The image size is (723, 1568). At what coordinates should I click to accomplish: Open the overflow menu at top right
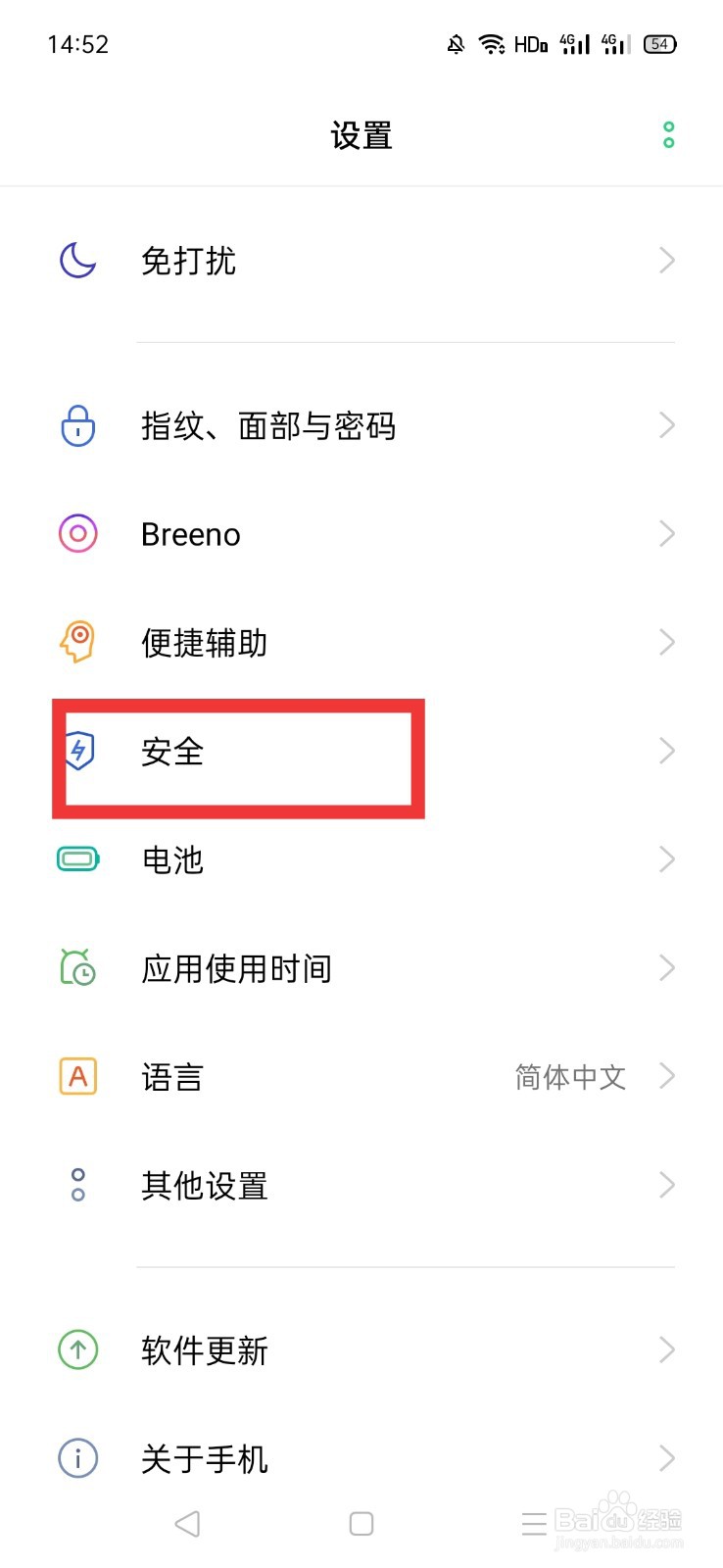(669, 134)
